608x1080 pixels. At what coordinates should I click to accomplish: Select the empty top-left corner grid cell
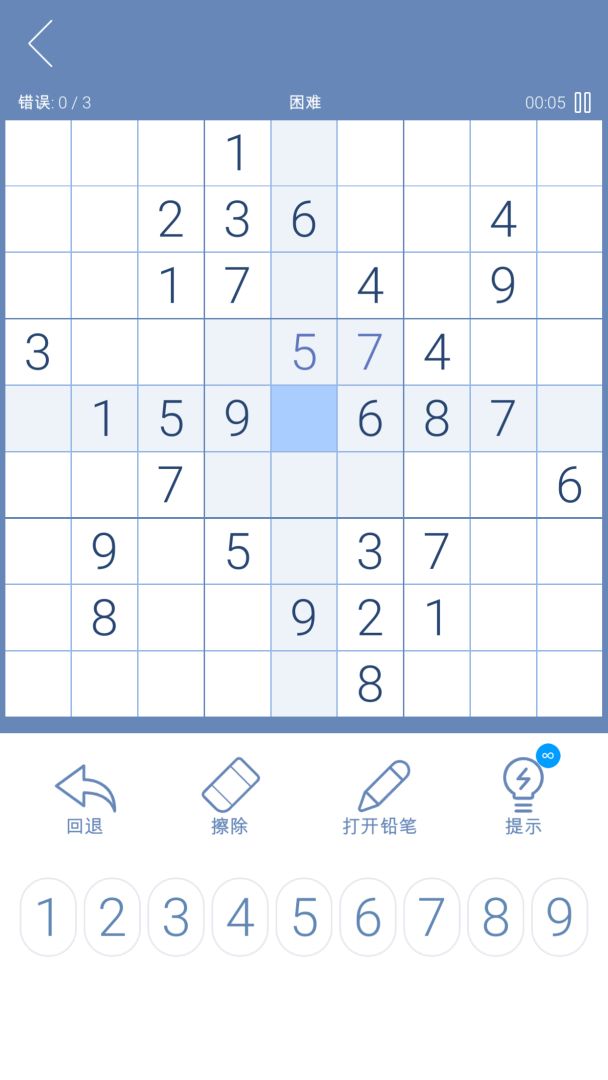[x=38, y=153]
